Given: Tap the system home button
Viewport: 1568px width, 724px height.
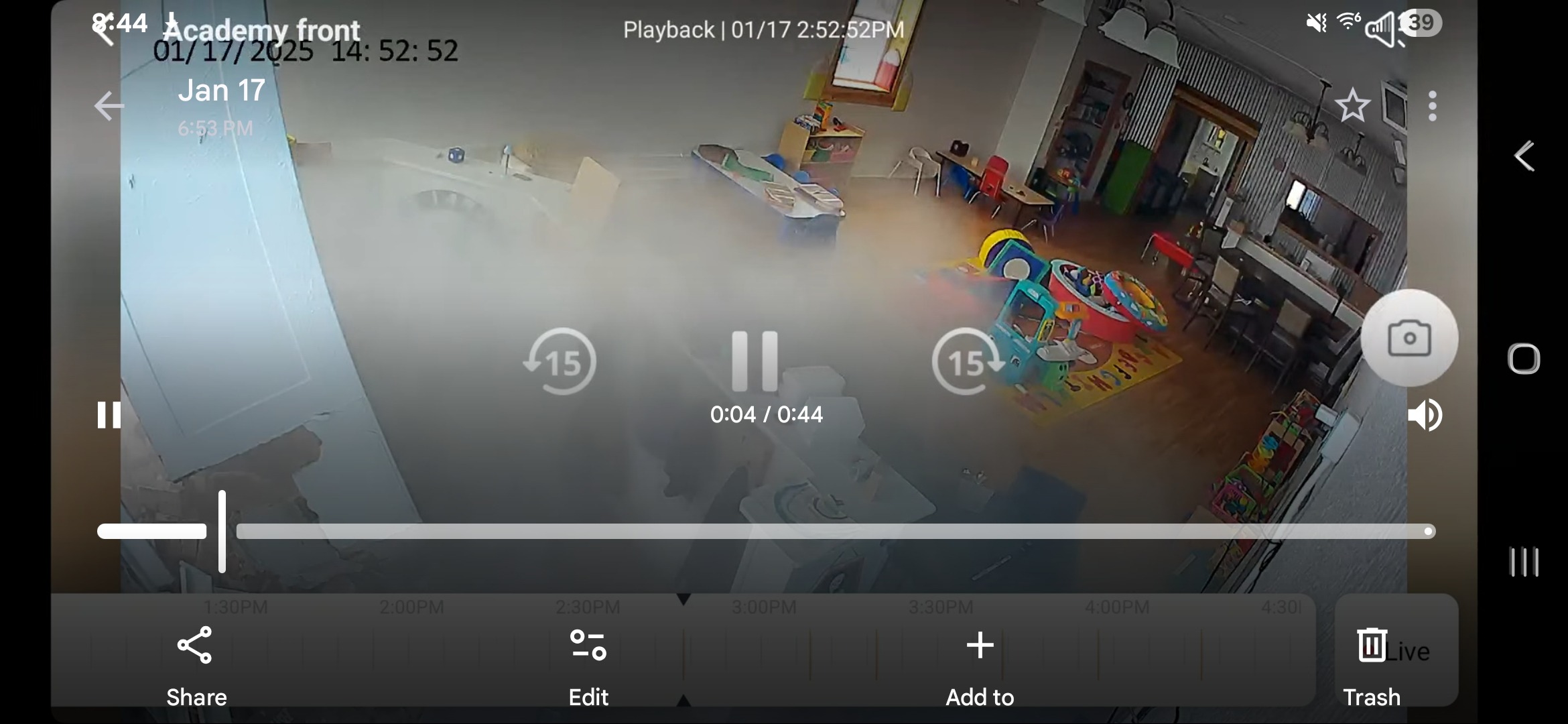Looking at the screenshot, I should click(1524, 359).
